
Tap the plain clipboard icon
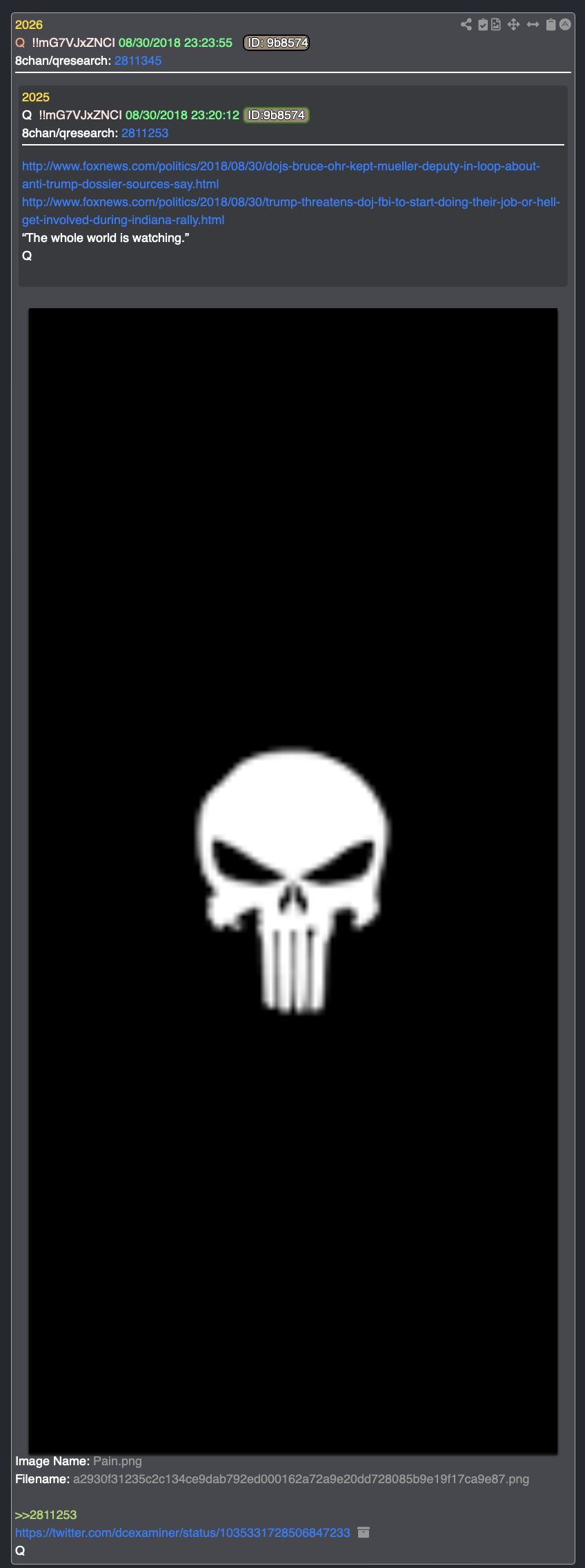coord(551,25)
